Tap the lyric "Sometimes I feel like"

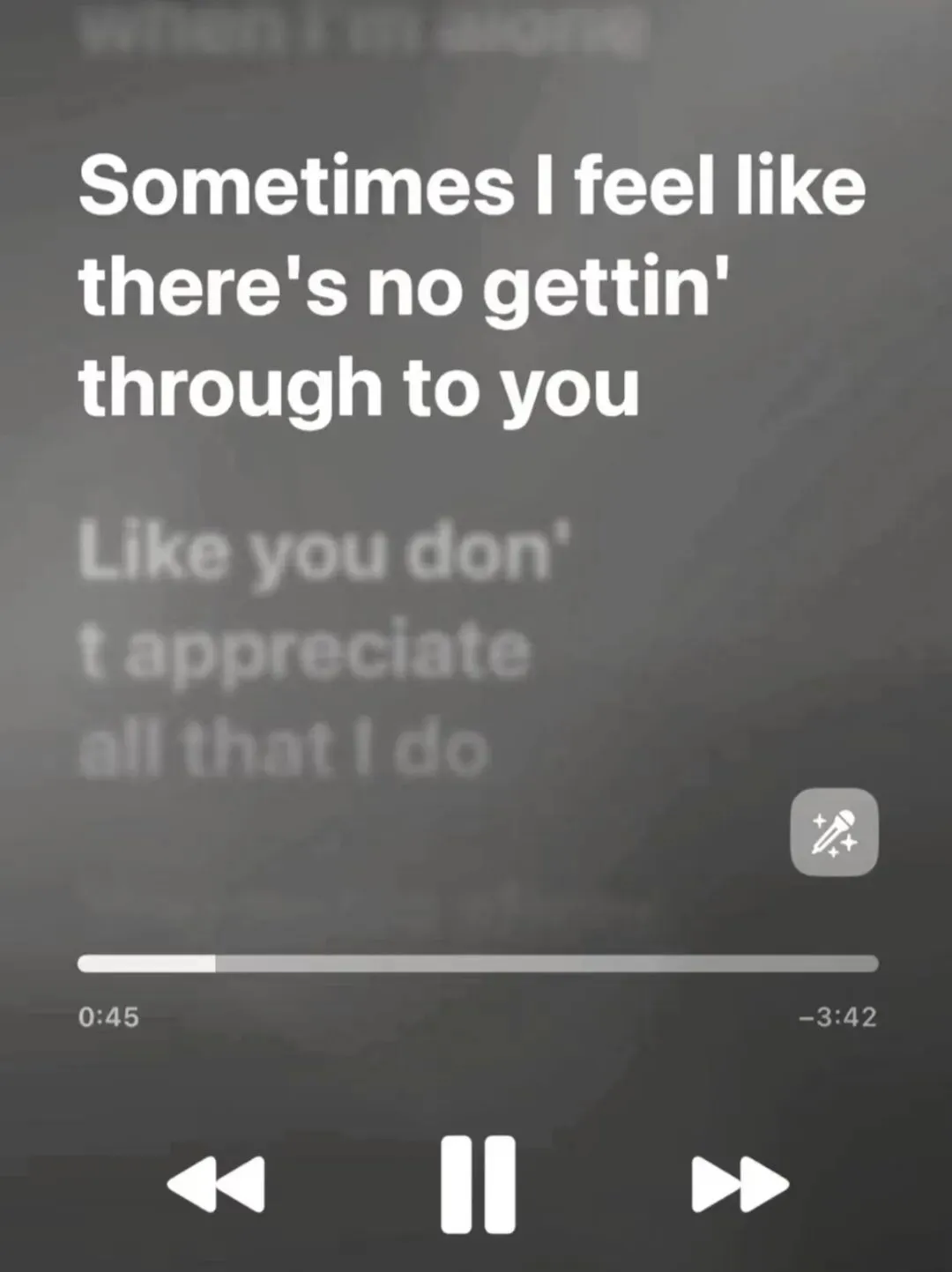pos(472,188)
